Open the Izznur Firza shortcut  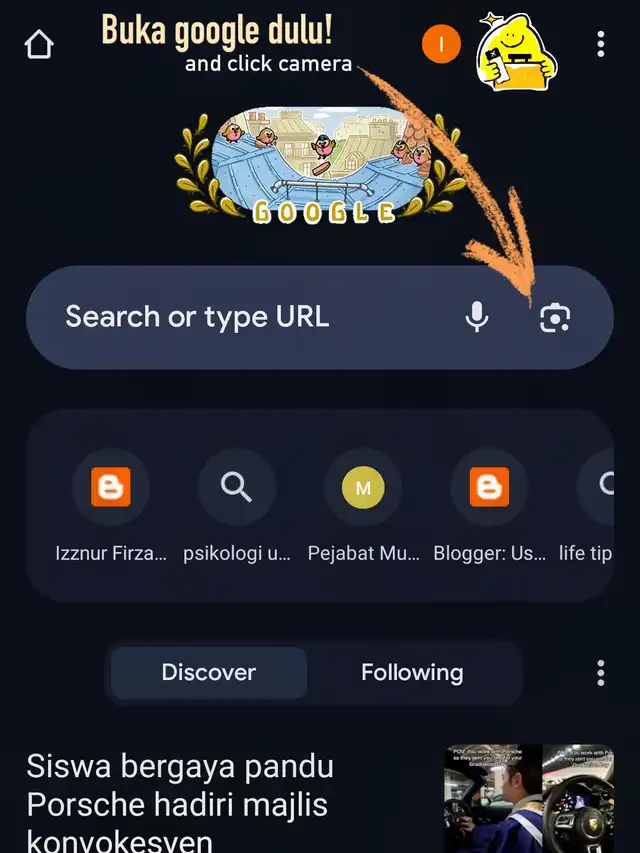[x=111, y=488]
